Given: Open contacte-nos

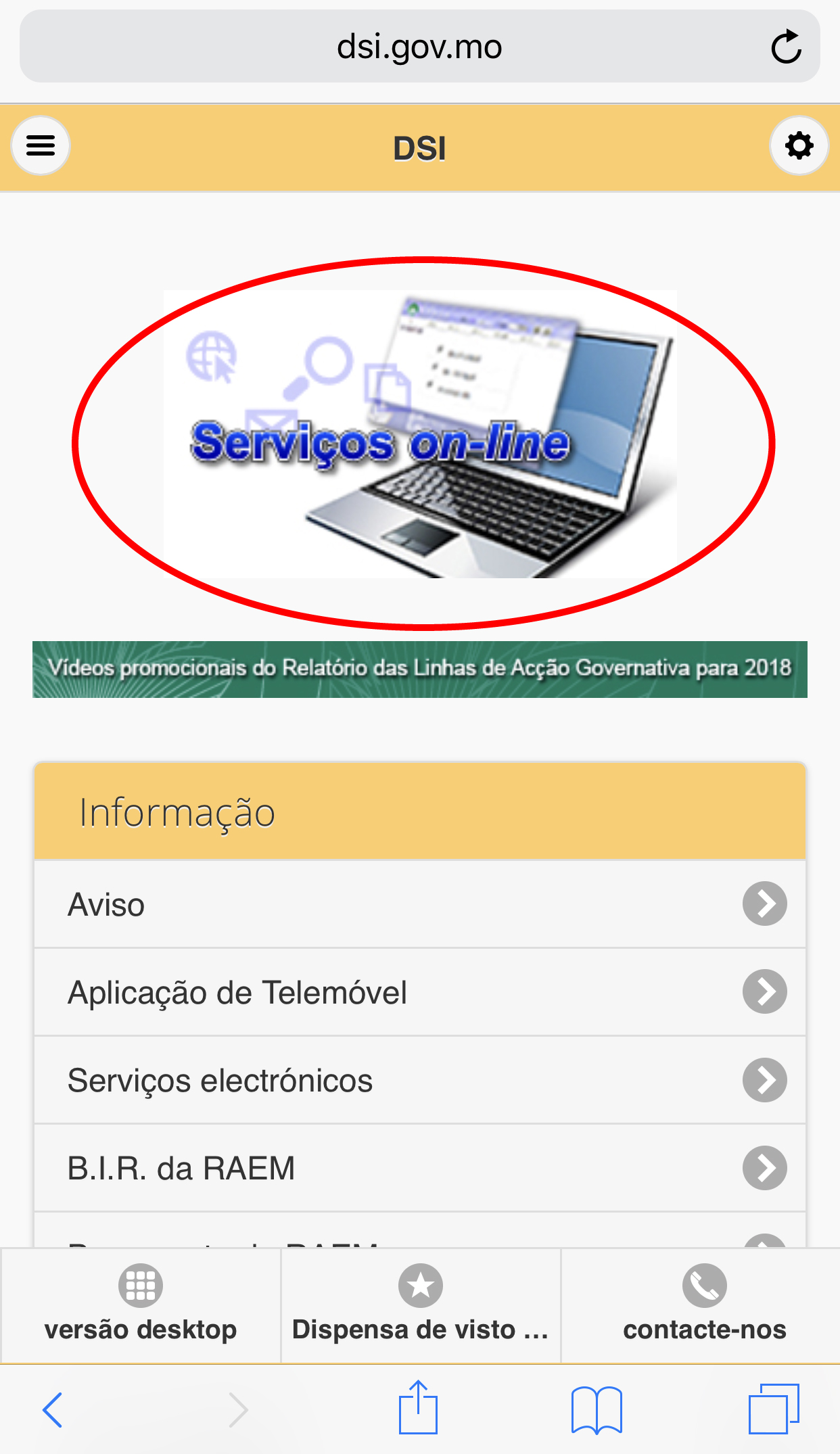Looking at the screenshot, I should pyautogui.click(x=704, y=1305).
